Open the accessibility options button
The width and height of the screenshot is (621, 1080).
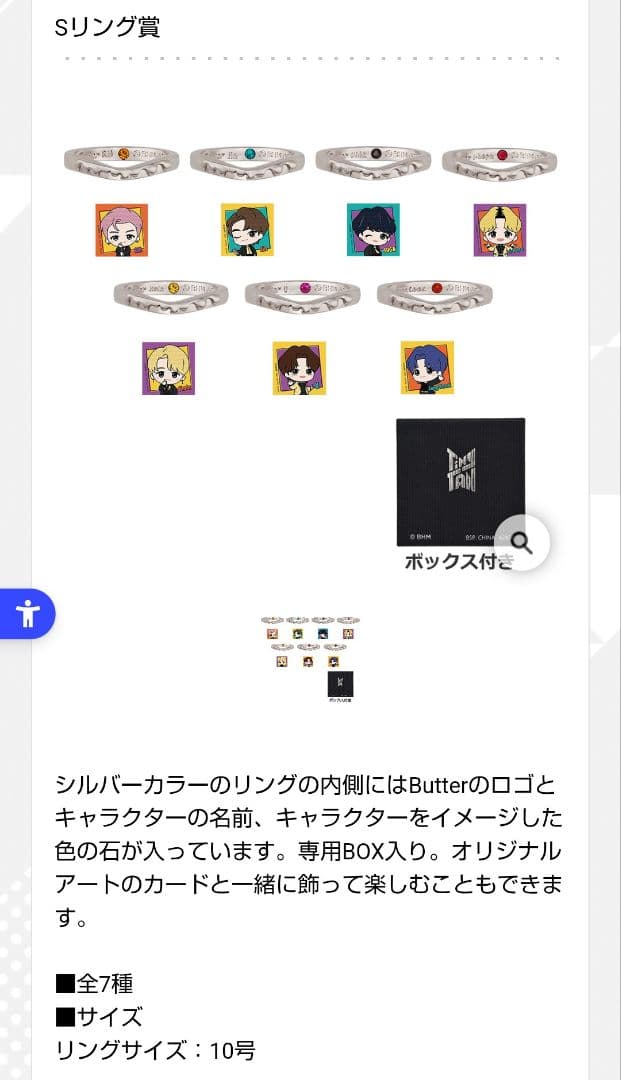[x=26, y=614]
